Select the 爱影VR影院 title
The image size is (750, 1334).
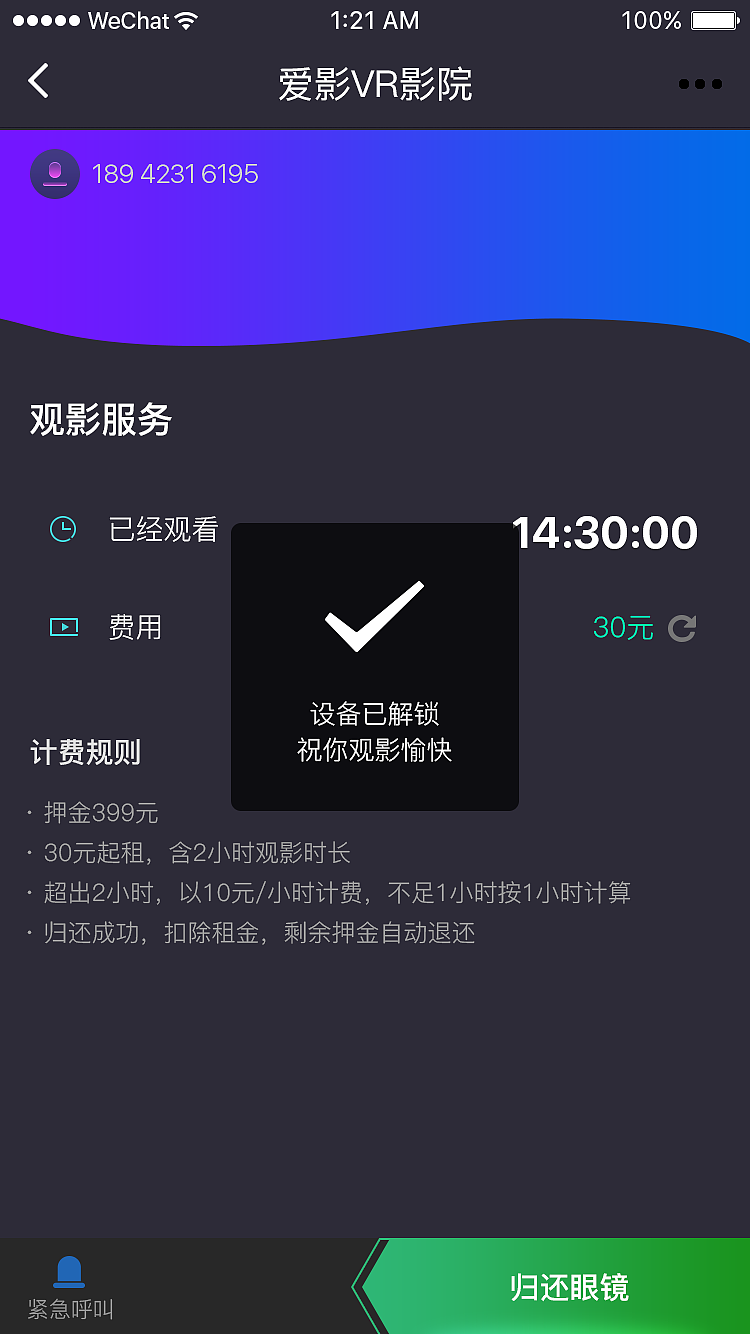[374, 84]
